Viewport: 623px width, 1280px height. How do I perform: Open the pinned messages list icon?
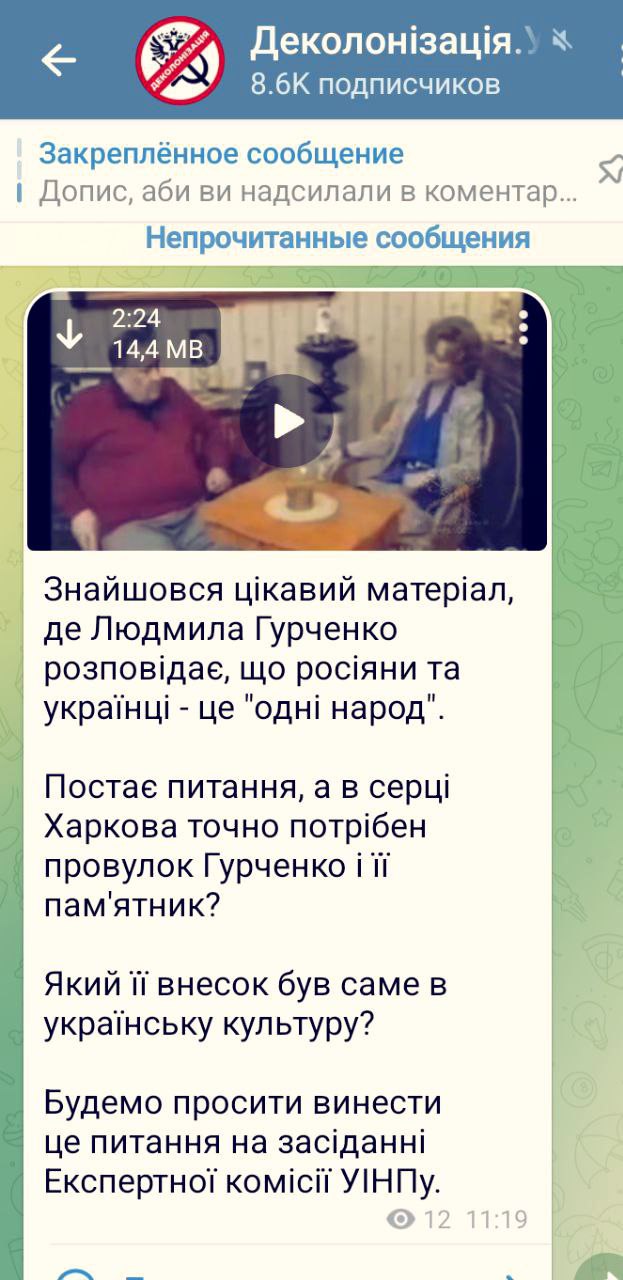(x=609, y=172)
